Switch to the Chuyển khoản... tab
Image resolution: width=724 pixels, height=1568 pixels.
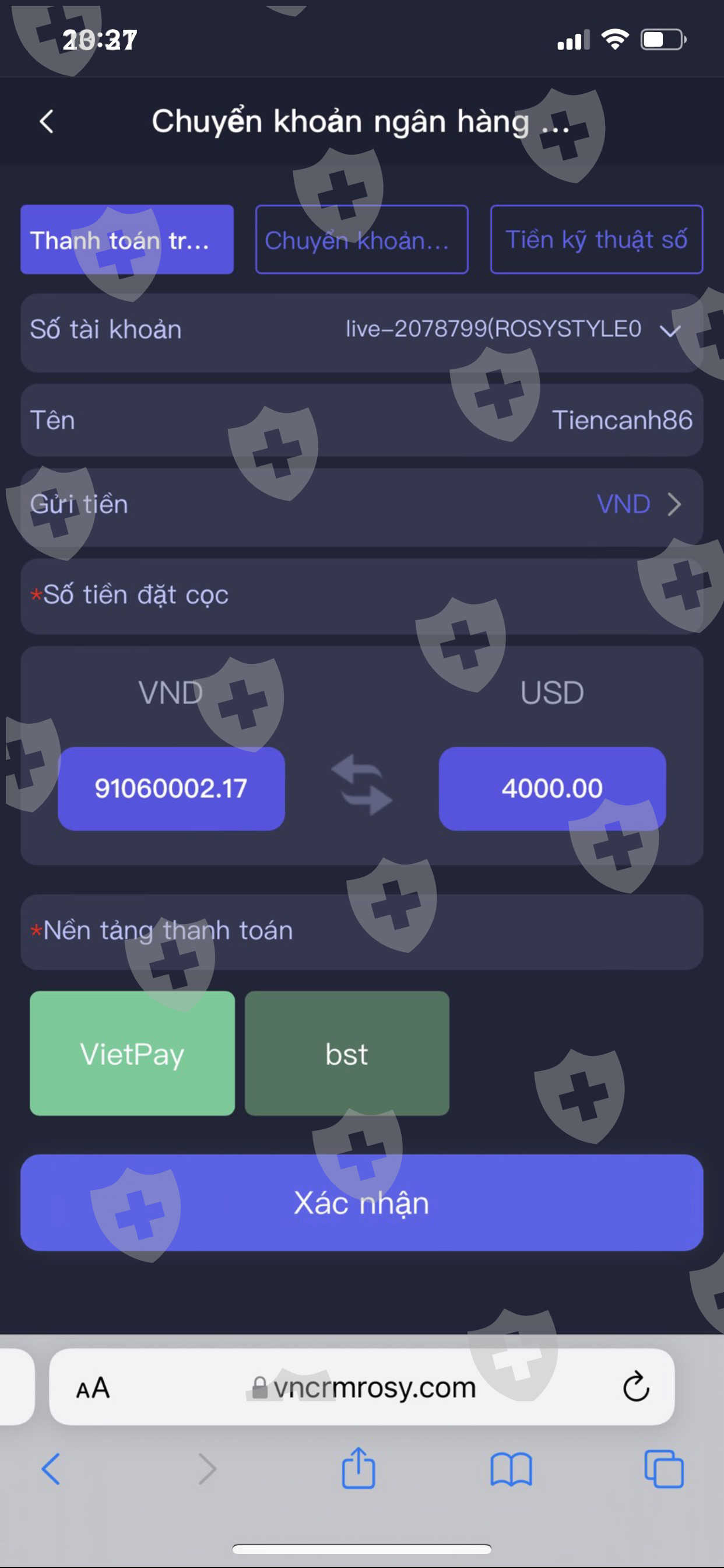pos(361,239)
